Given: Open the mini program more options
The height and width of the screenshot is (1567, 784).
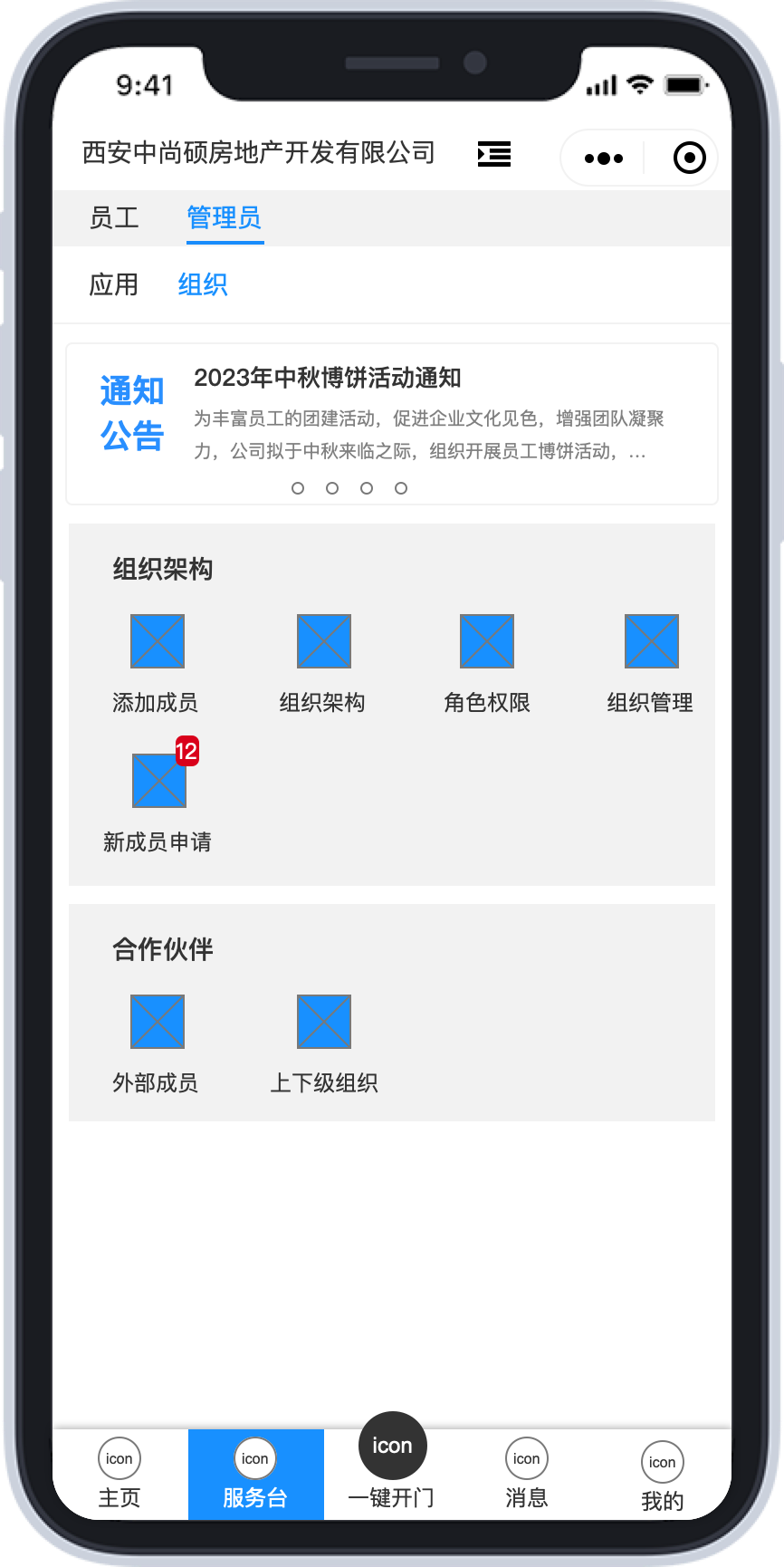Looking at the screenshot, I should pyautogui.click(x=603, y=158).
